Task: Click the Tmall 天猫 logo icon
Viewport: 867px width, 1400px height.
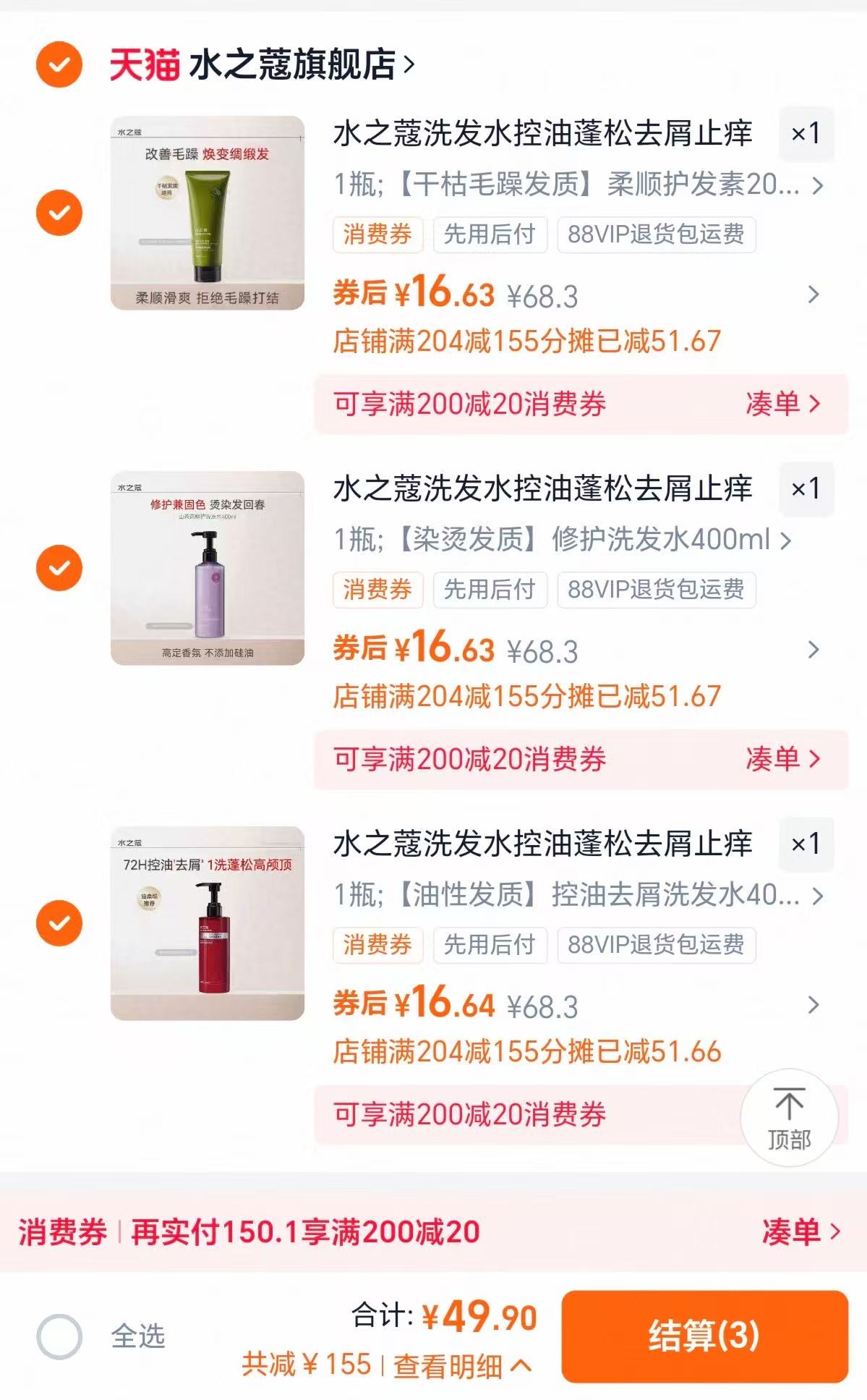Action: (x=143, y=64)
